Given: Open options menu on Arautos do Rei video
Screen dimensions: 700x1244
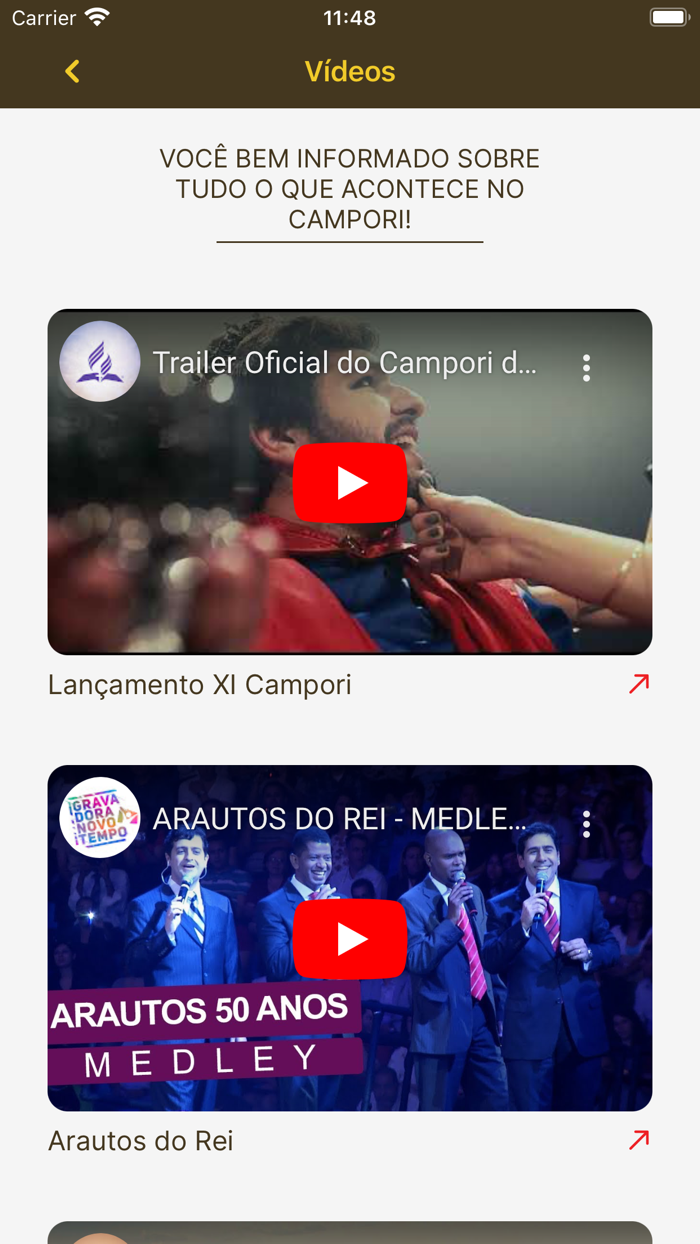Looking at the screenshot, I should (586, 824).
